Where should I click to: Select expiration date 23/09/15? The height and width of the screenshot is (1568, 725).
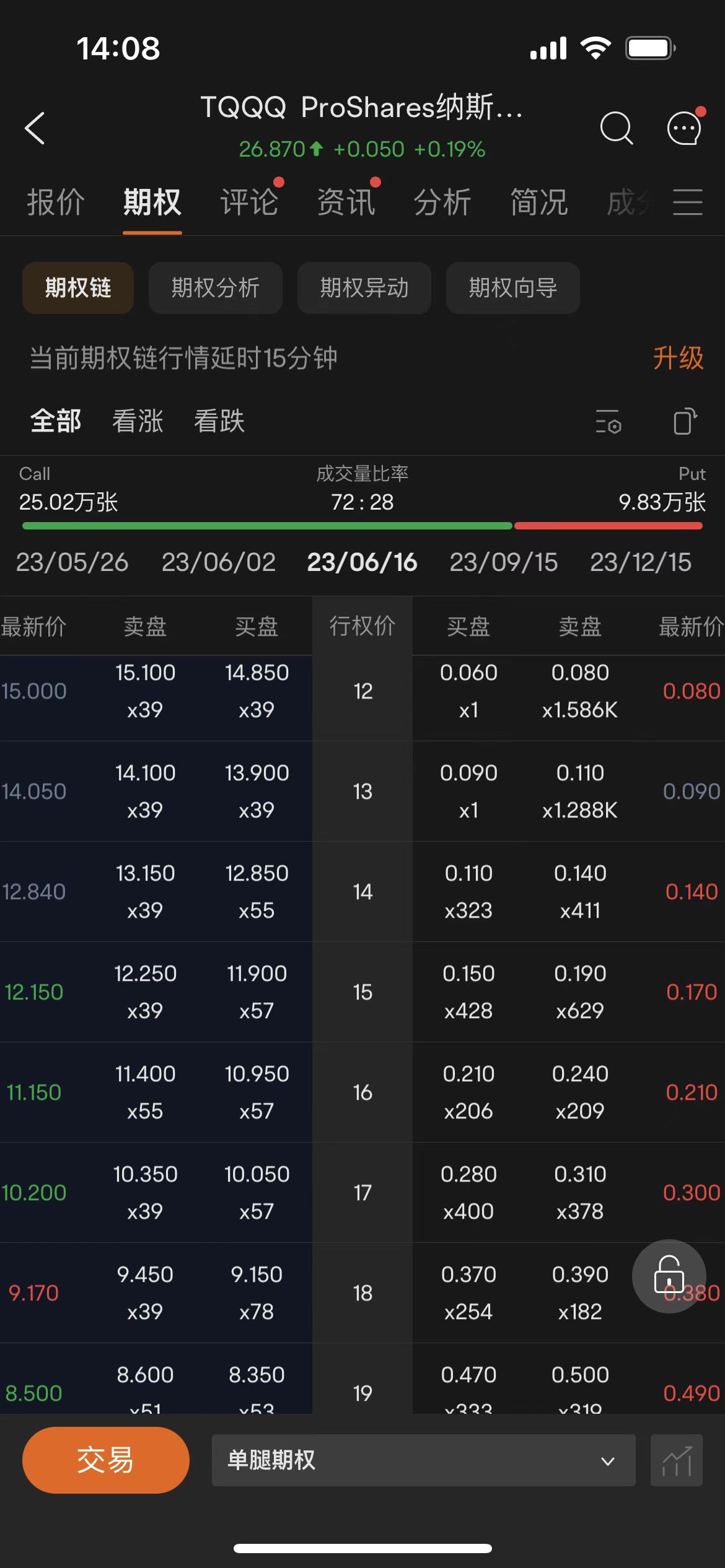[503, 562]
